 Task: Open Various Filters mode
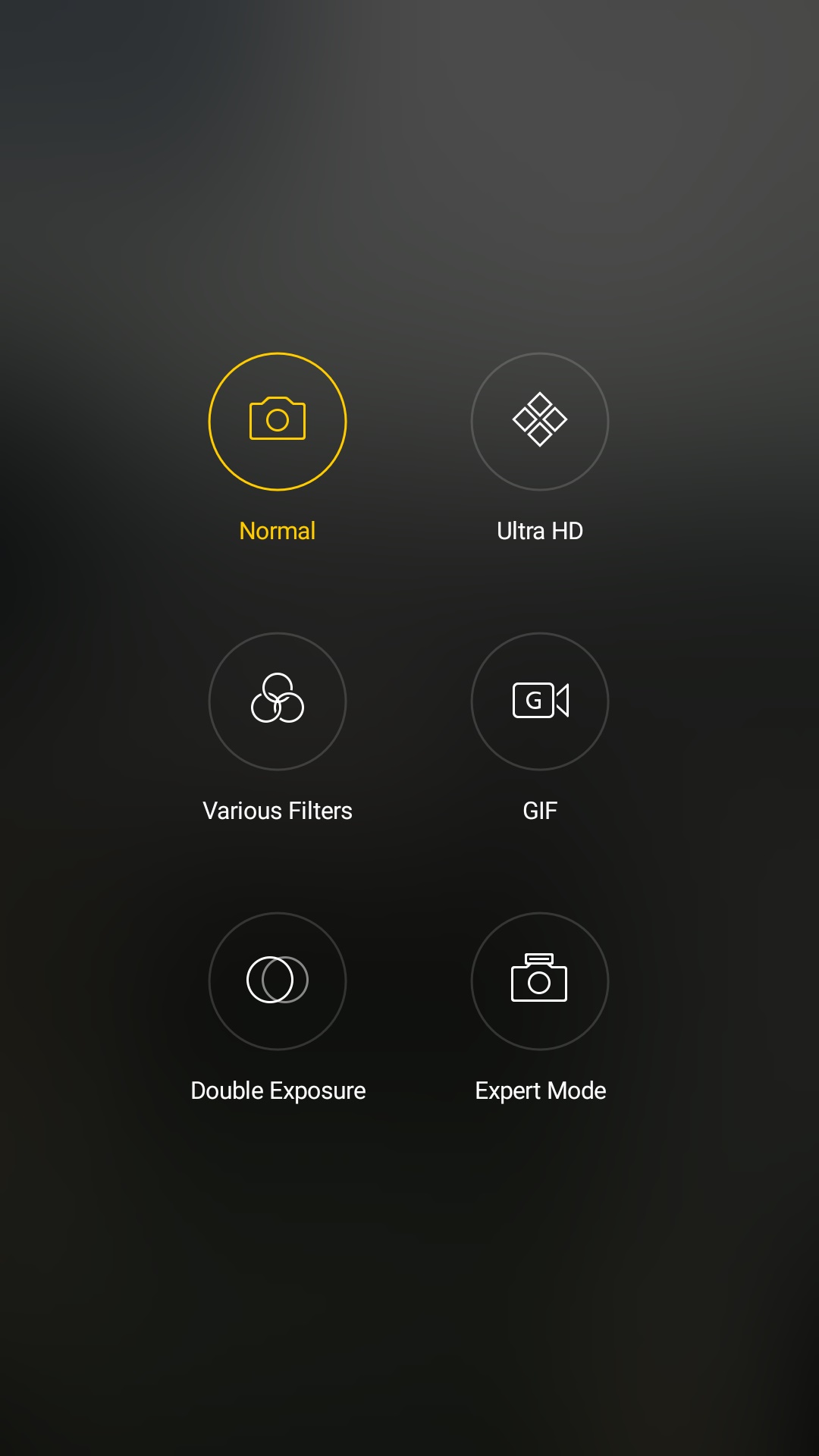278,701
